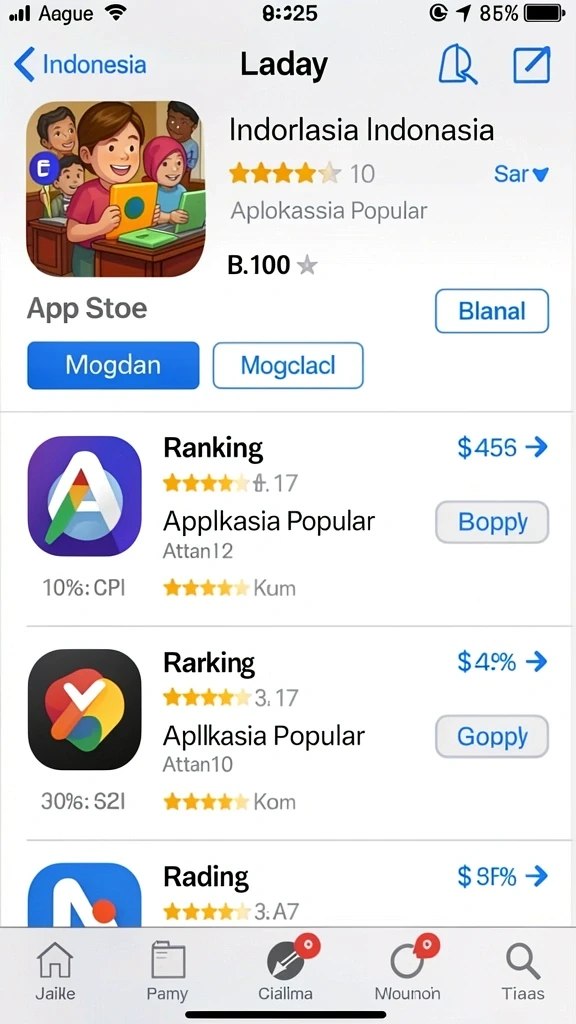The height and width of the screenshot is (1024, 576).
Task: Switch to the Jaike tab
Action: 55,972
